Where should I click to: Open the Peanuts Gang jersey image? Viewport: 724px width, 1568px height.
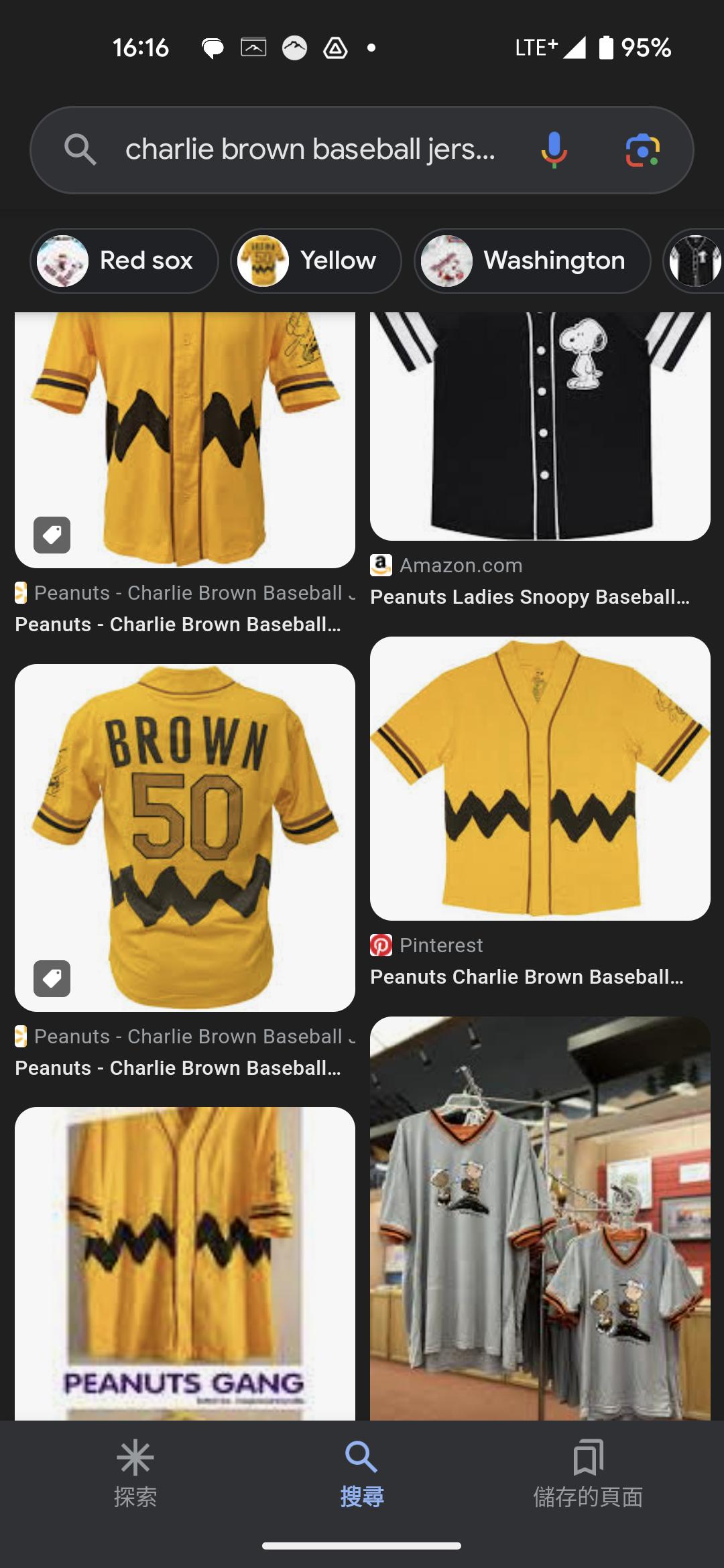pyautogui.click(x=185, y=1263)
